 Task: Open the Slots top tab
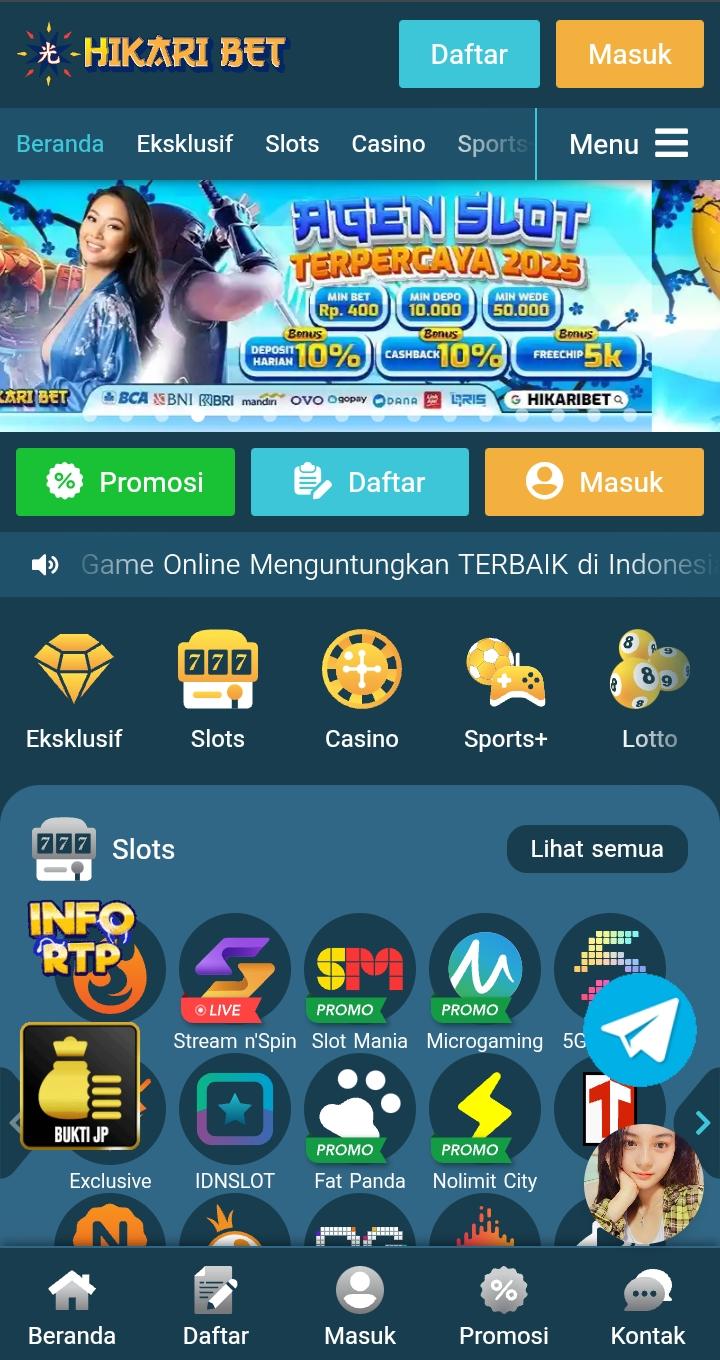pyautogui.click(x=292, y=144)
